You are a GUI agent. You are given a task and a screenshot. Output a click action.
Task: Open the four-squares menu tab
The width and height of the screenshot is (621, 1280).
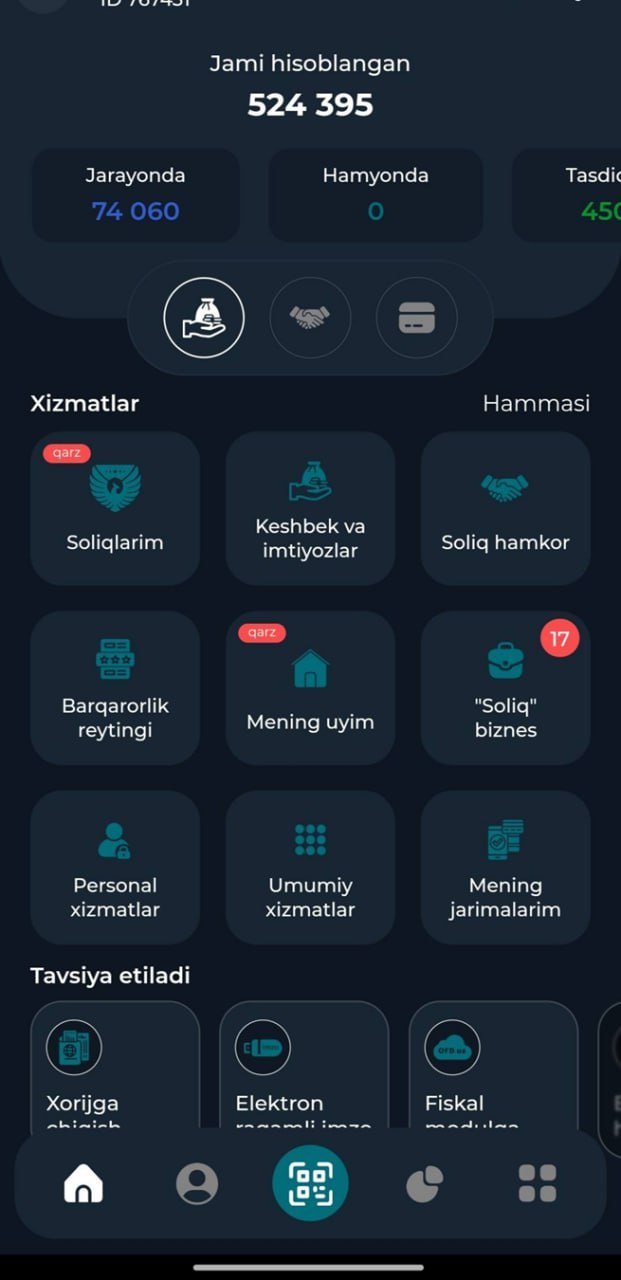tap(537, 1184)
